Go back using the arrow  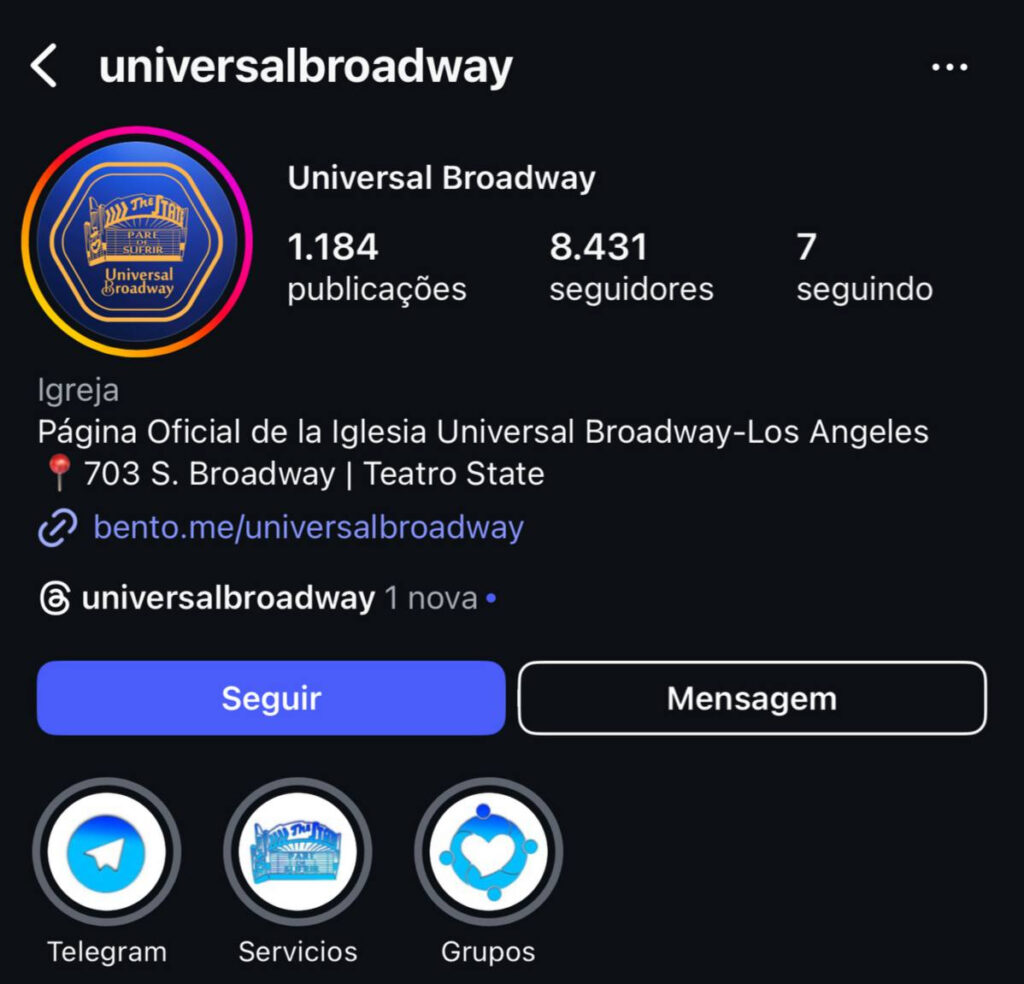coord(43,67)
